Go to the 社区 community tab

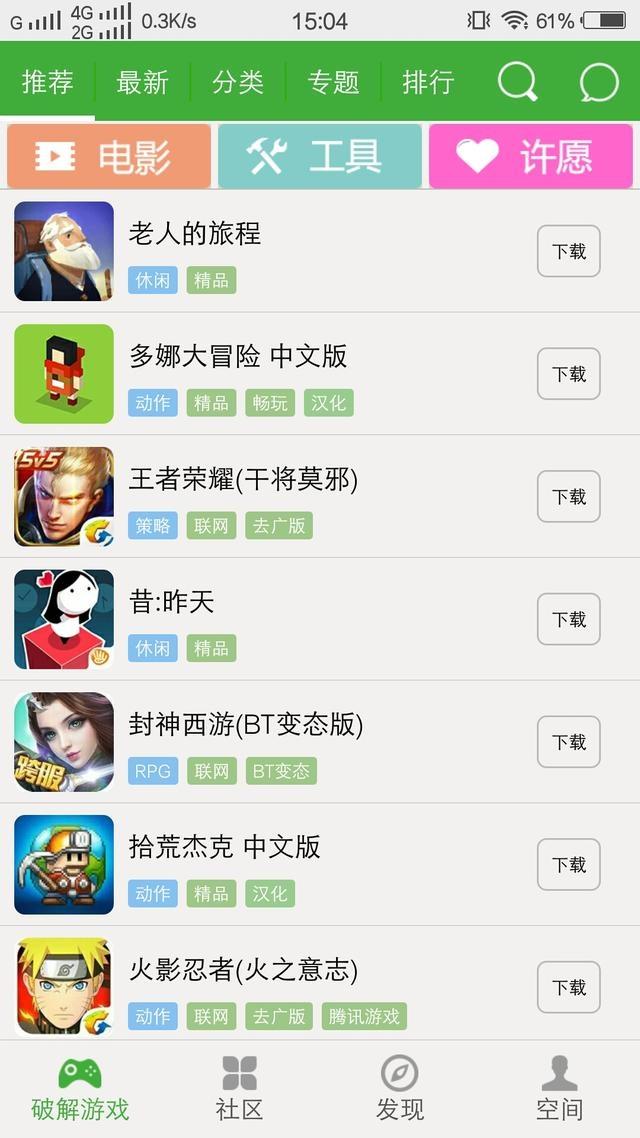click(x=239, y=1088)
